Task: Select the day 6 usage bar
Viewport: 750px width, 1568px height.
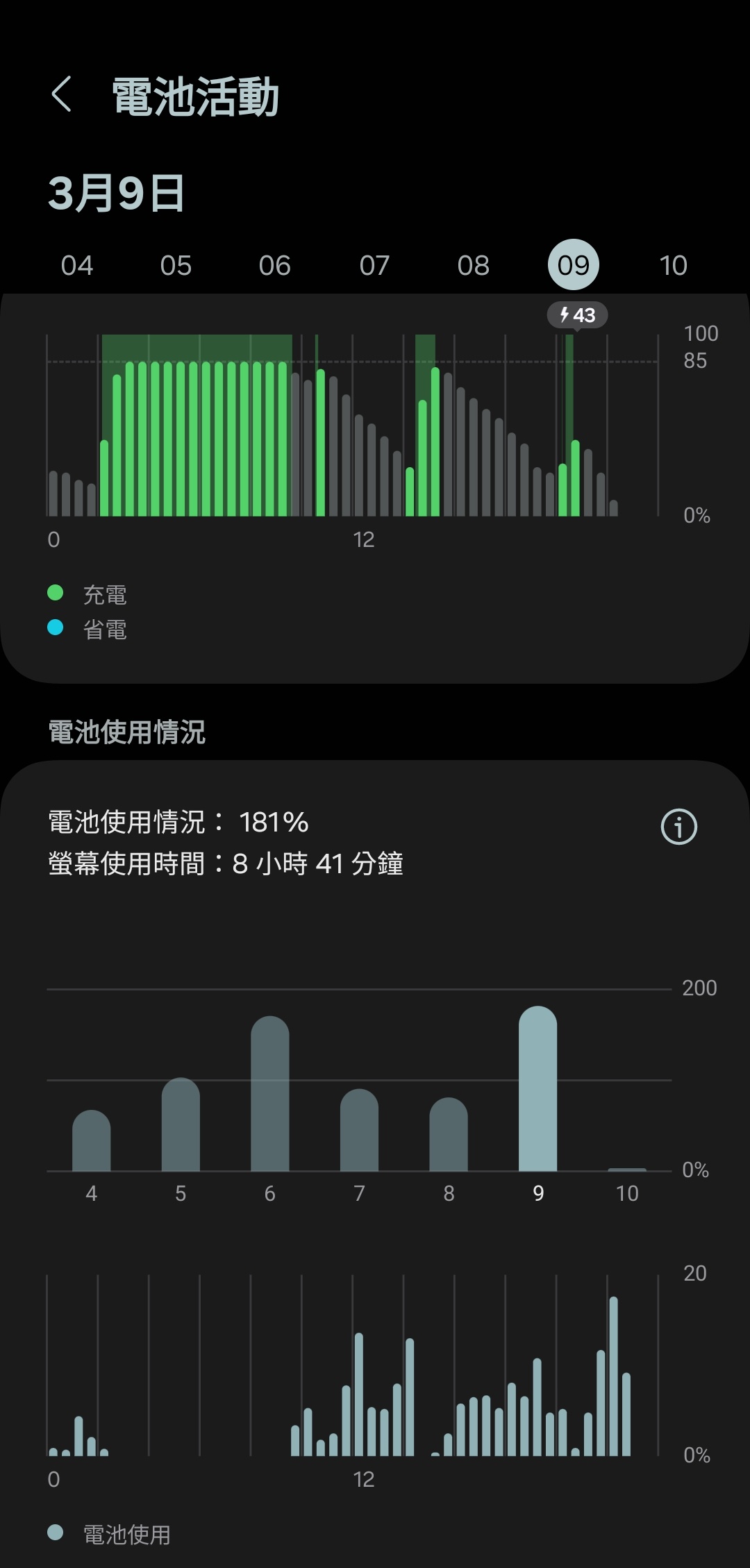Action: [270, 1095]
